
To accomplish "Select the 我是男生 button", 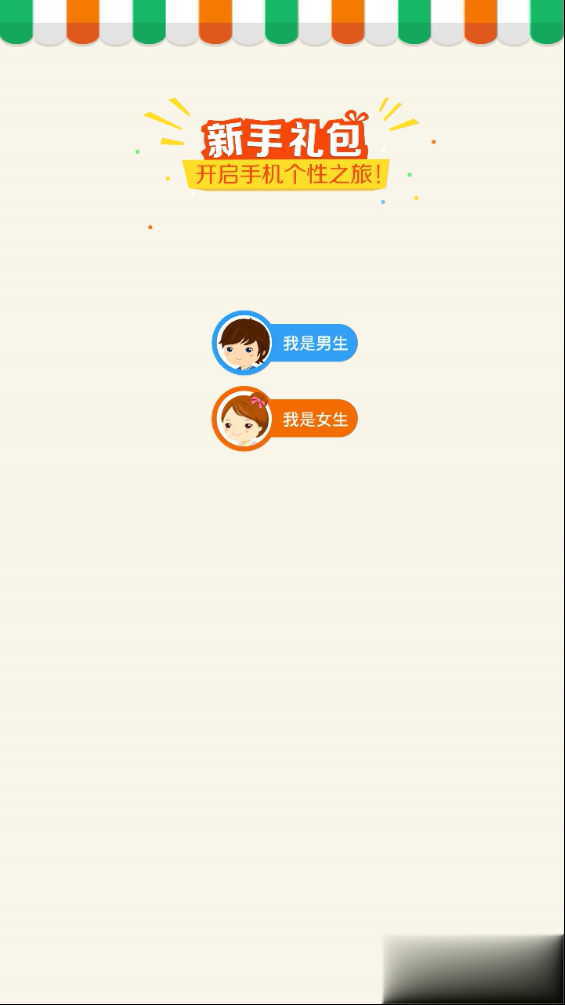I will tap(284, 343).
